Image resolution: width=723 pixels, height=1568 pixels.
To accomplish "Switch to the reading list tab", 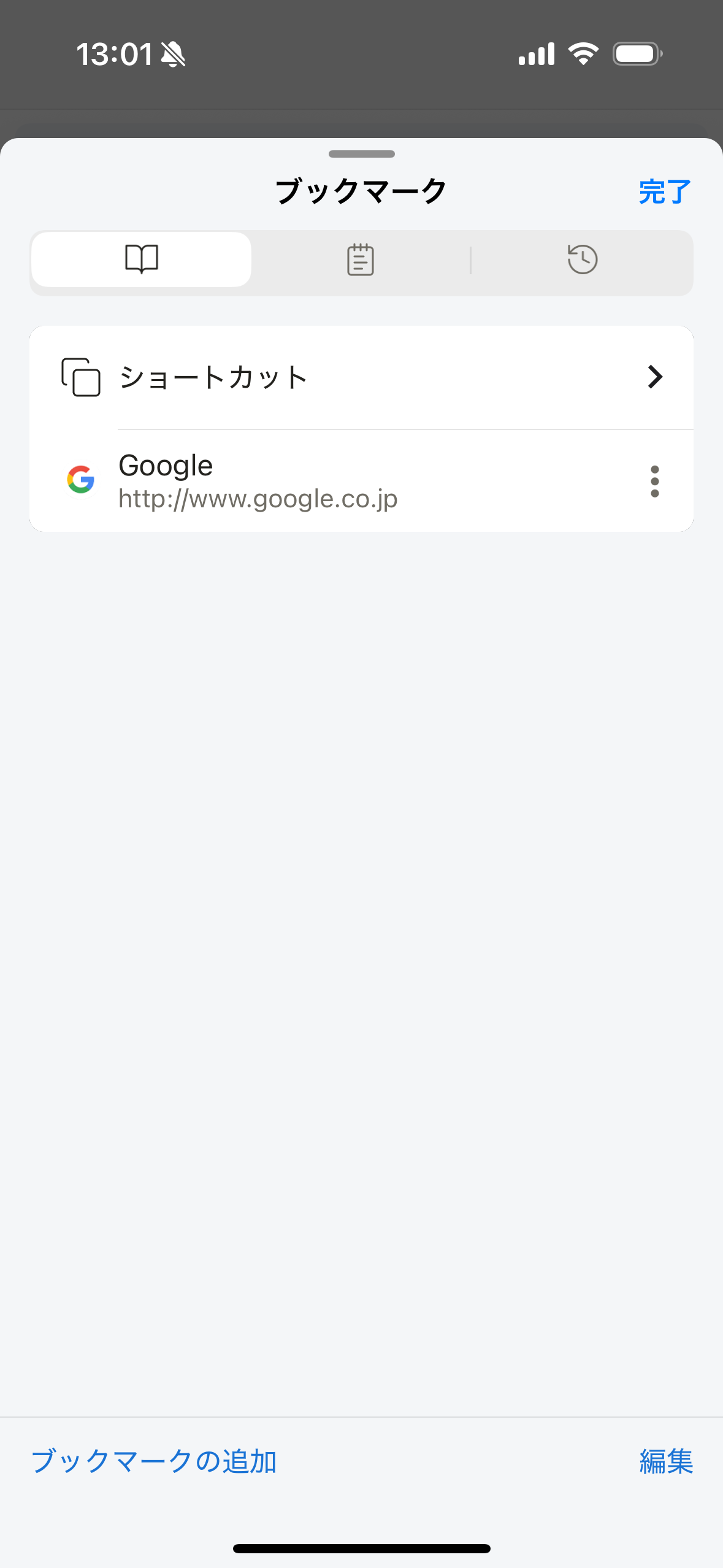I will [x=361, y=259].
